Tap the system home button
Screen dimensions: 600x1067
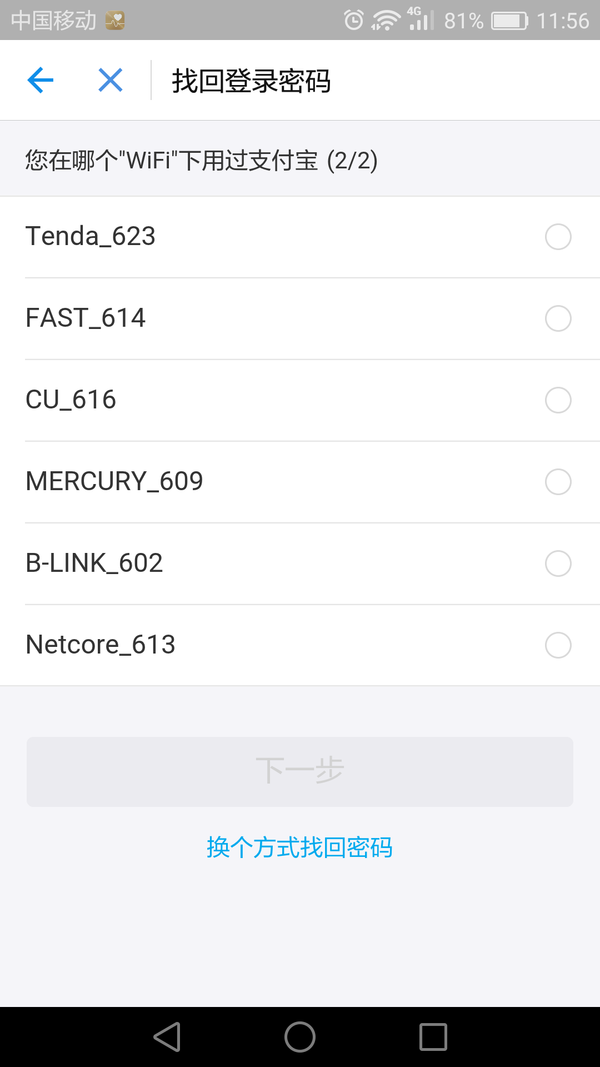coord(300,1037)
